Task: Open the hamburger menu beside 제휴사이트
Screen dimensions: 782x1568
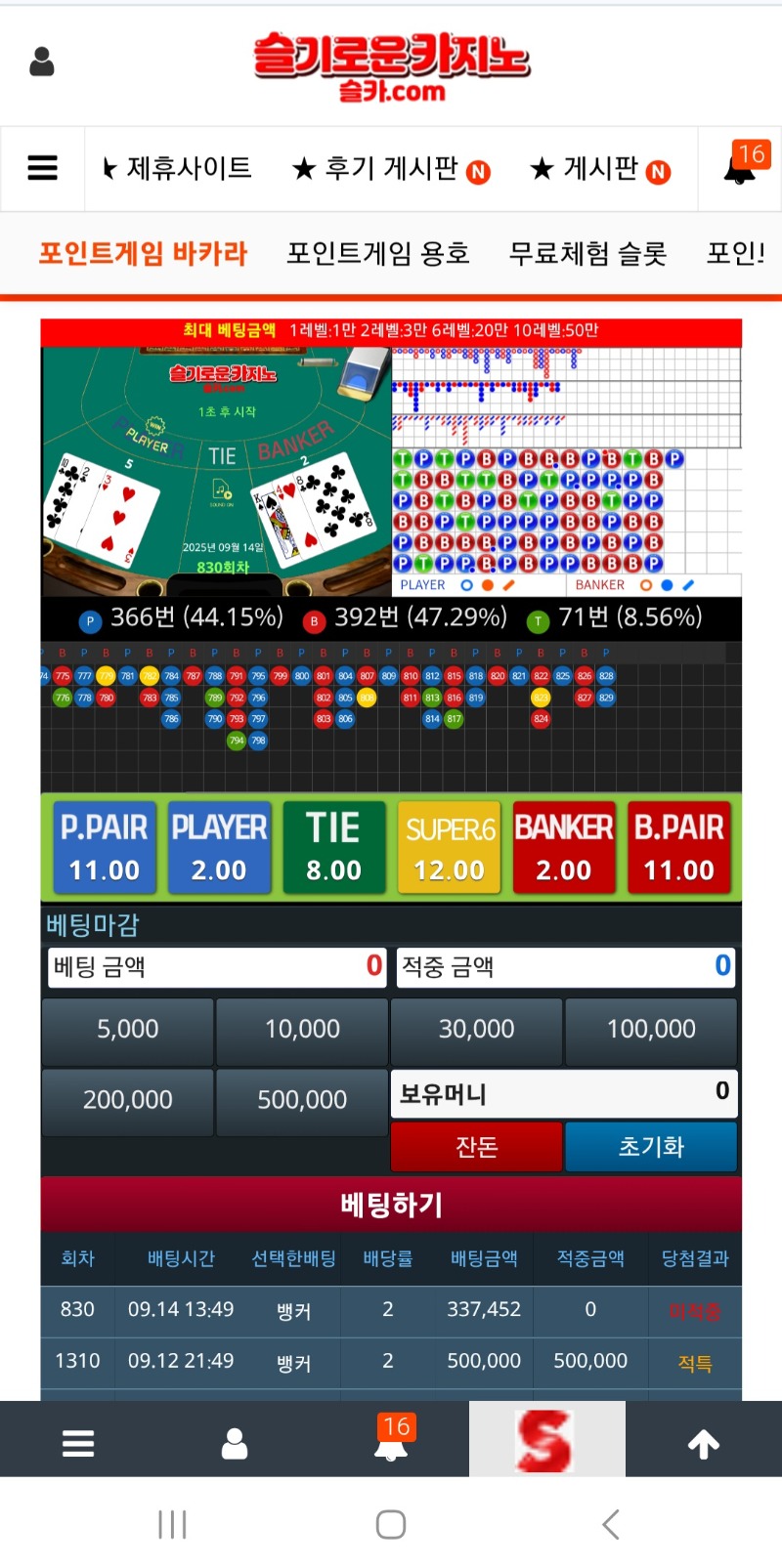Action: pos(42,168)
